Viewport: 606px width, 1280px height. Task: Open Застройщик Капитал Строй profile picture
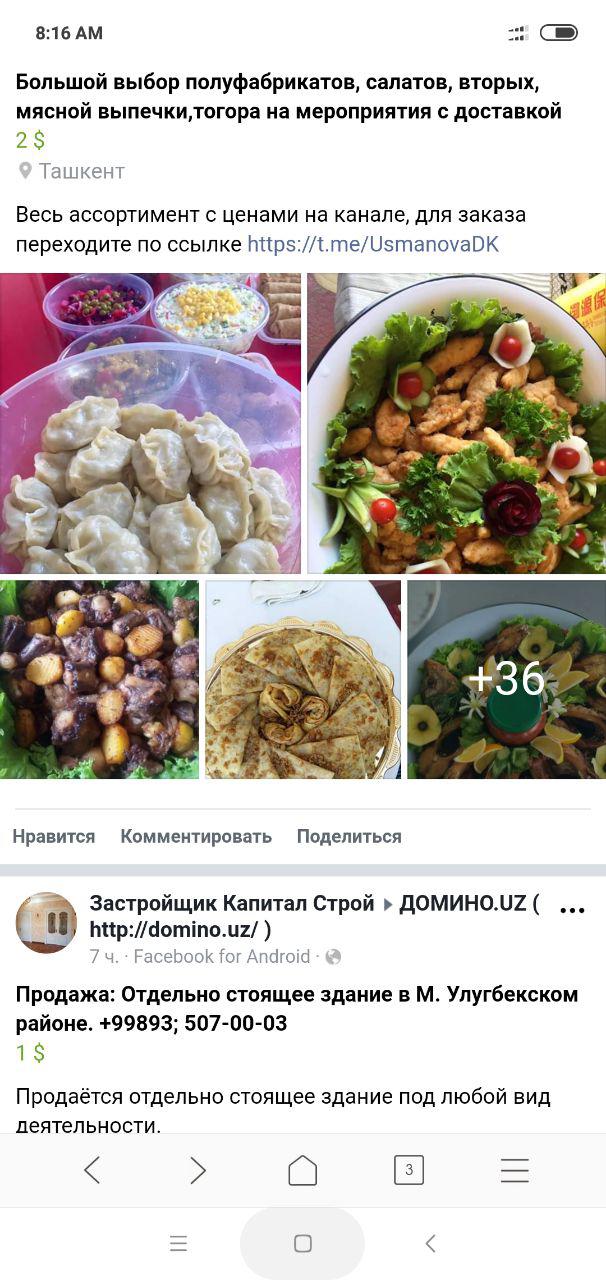tap(46, 922)
